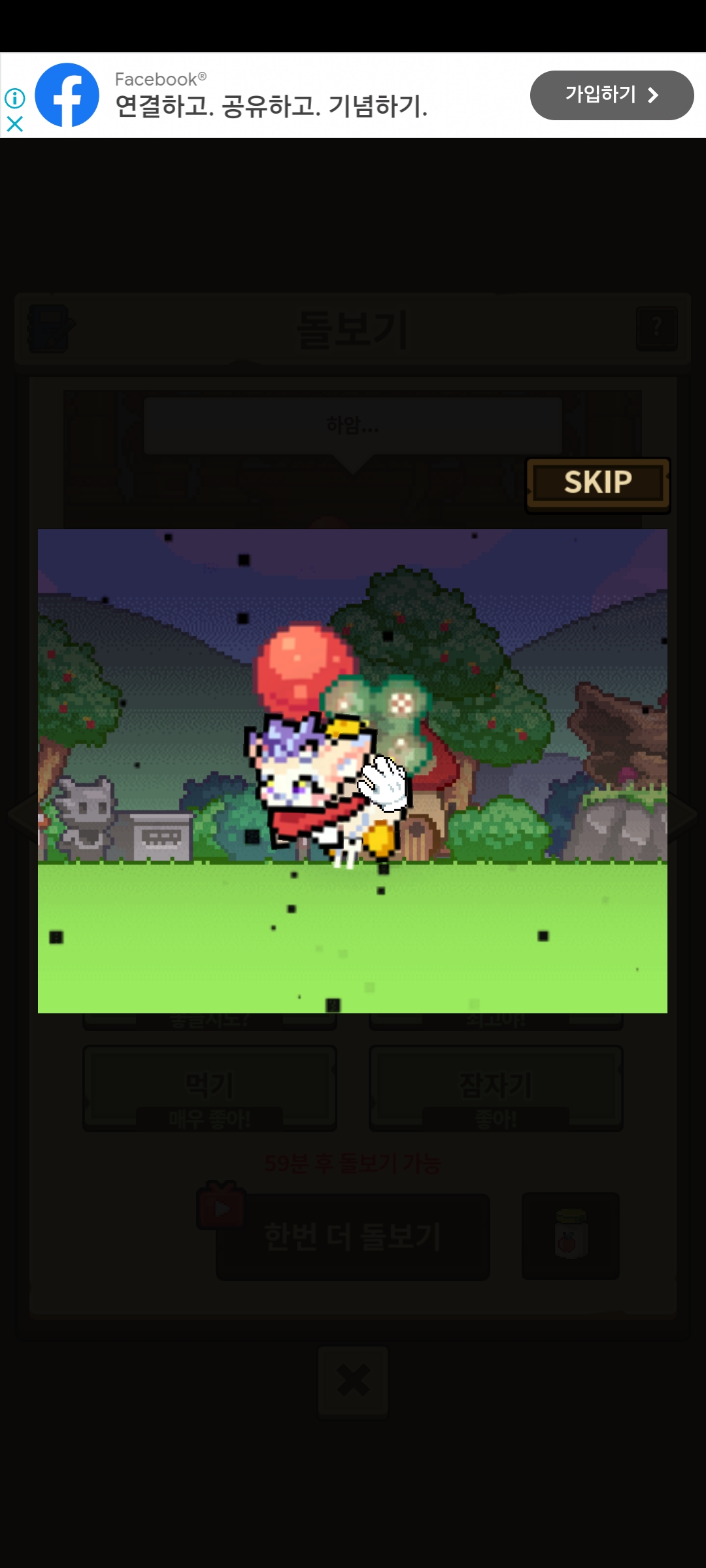The image size is (706, 1568).
Task: Skip the animation with the SKIP button
Action: pos(598,483)
